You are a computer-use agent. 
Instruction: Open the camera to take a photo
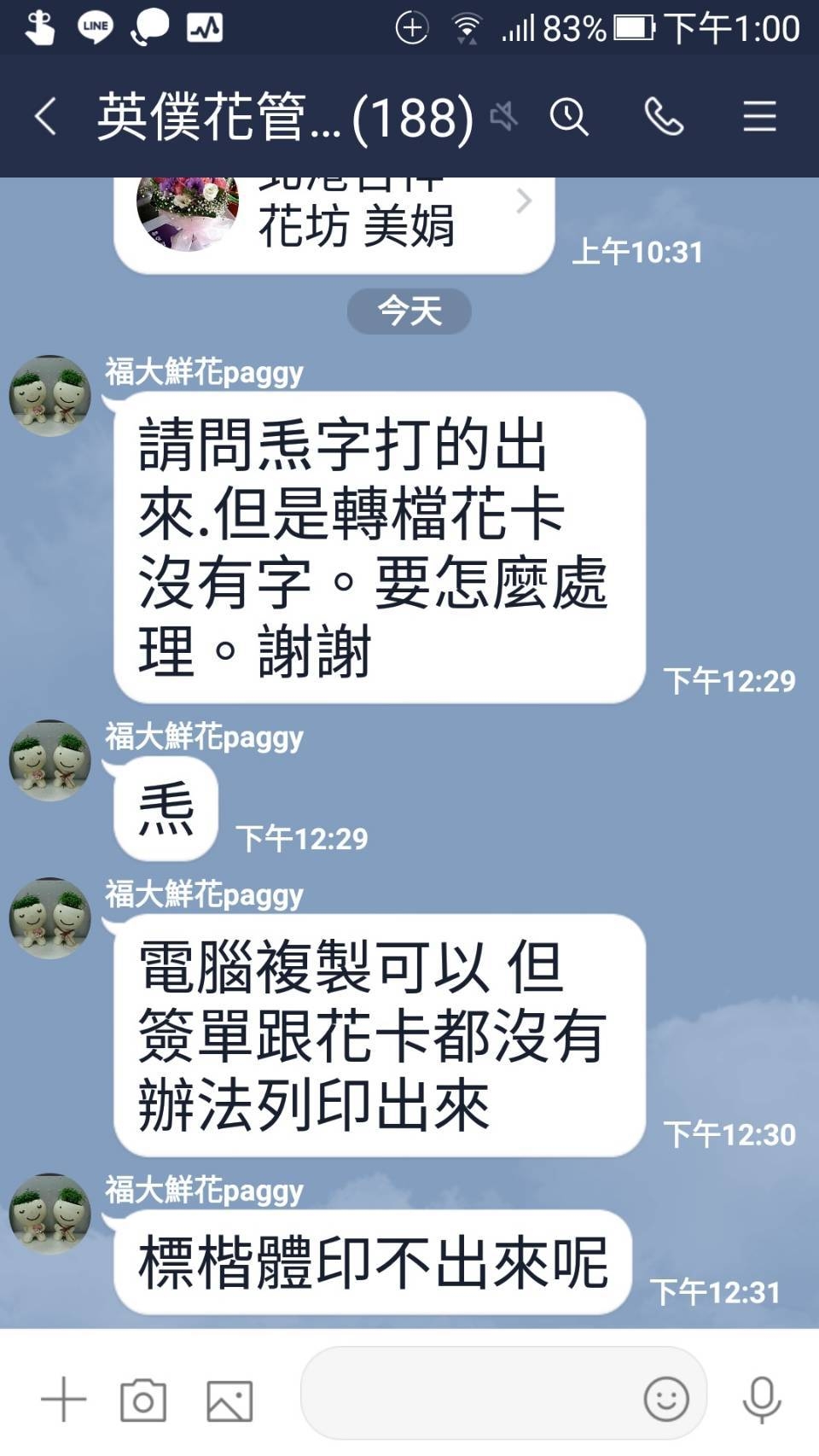(x=143, y=1400)
